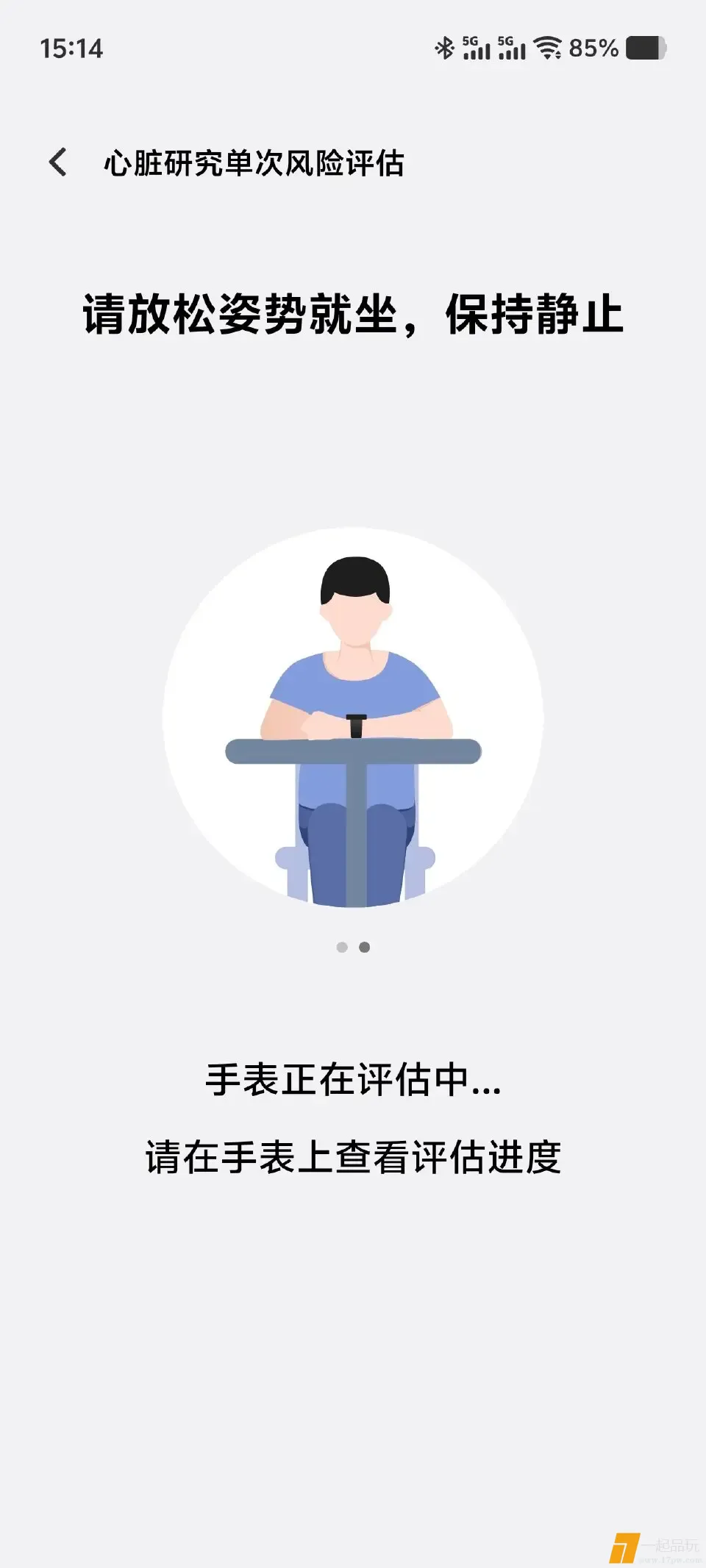Select the first page indicator dot
The width and height of the screenshot is (706, 1568).
coord(342,947)
